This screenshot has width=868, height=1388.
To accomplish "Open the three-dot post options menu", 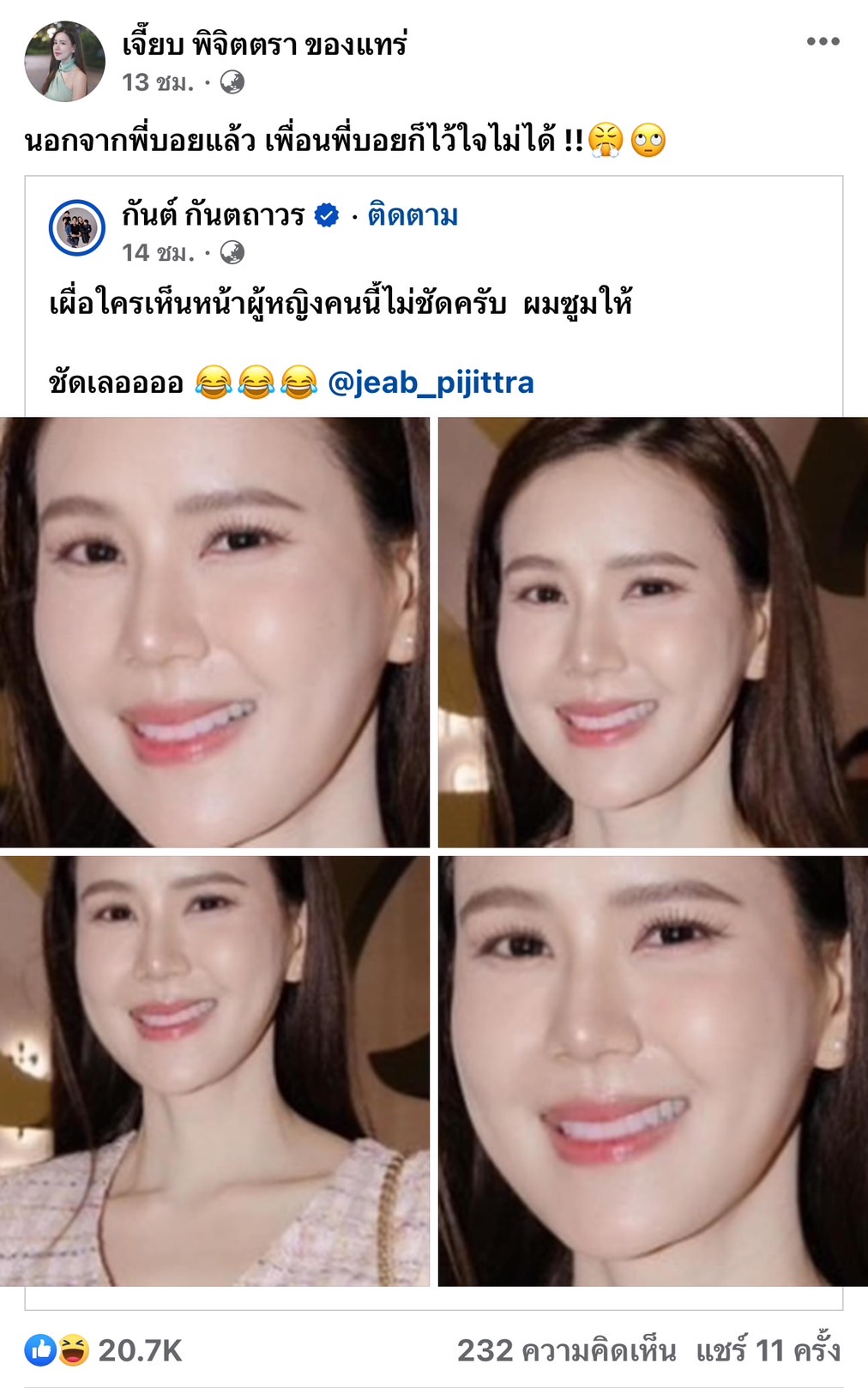I will point(823,41).
